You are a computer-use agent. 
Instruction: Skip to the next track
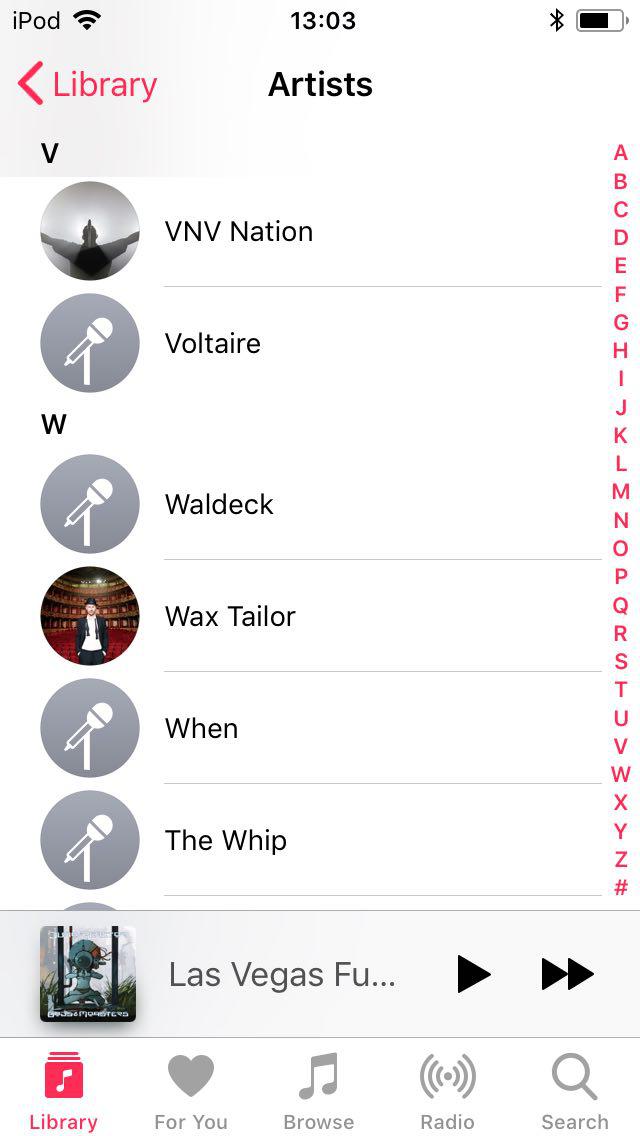click(567, 974)
